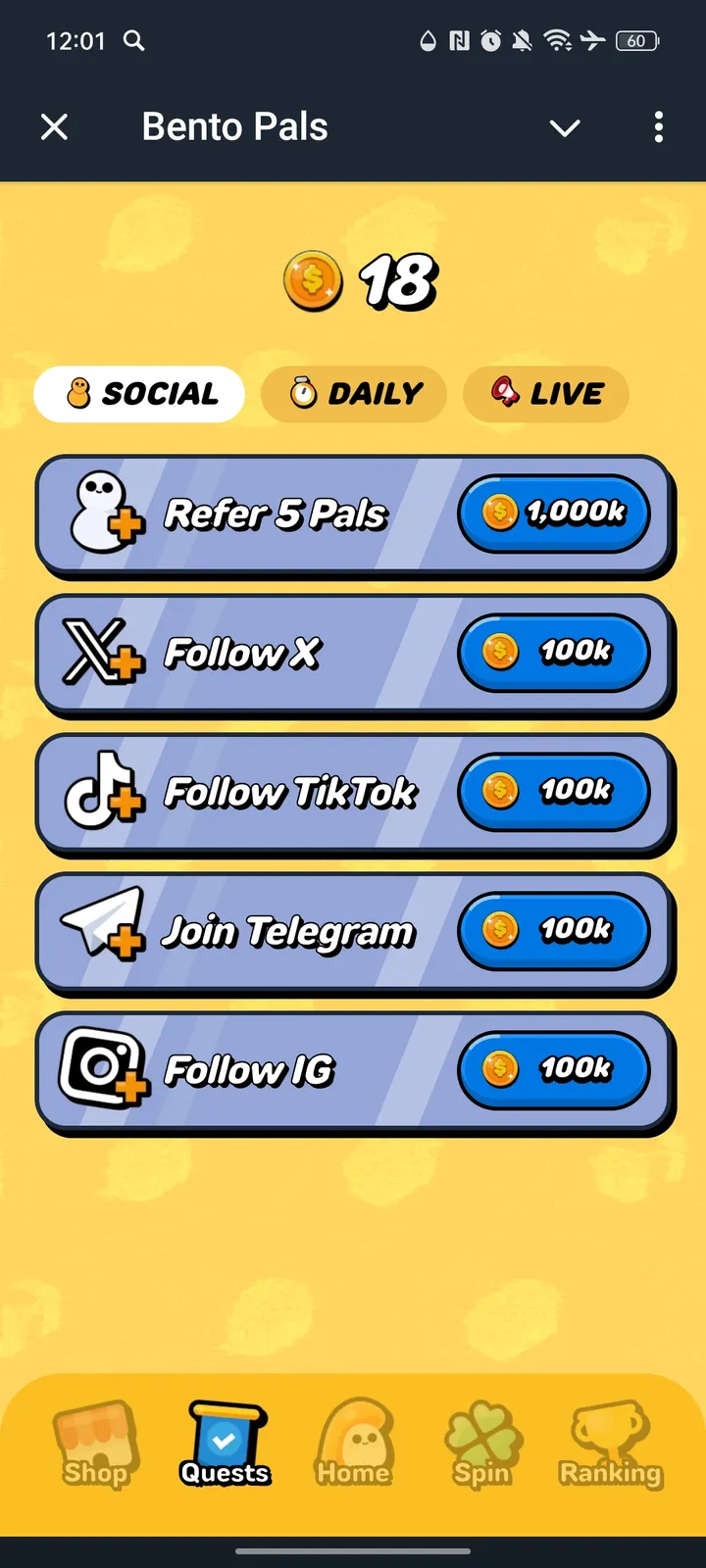Screen dimensions: 706x1568
Task: Switch to the DAILY tab
Action: 353,394
